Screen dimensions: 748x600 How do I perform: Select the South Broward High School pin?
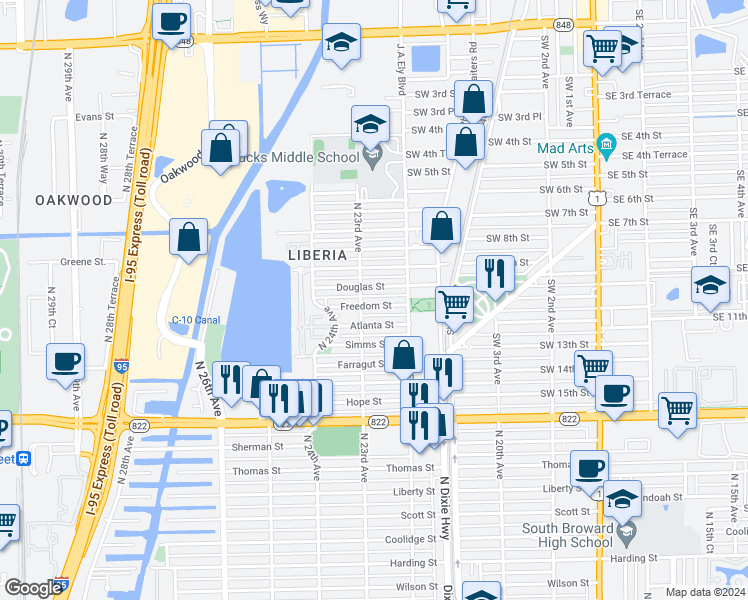coord(626,532)
